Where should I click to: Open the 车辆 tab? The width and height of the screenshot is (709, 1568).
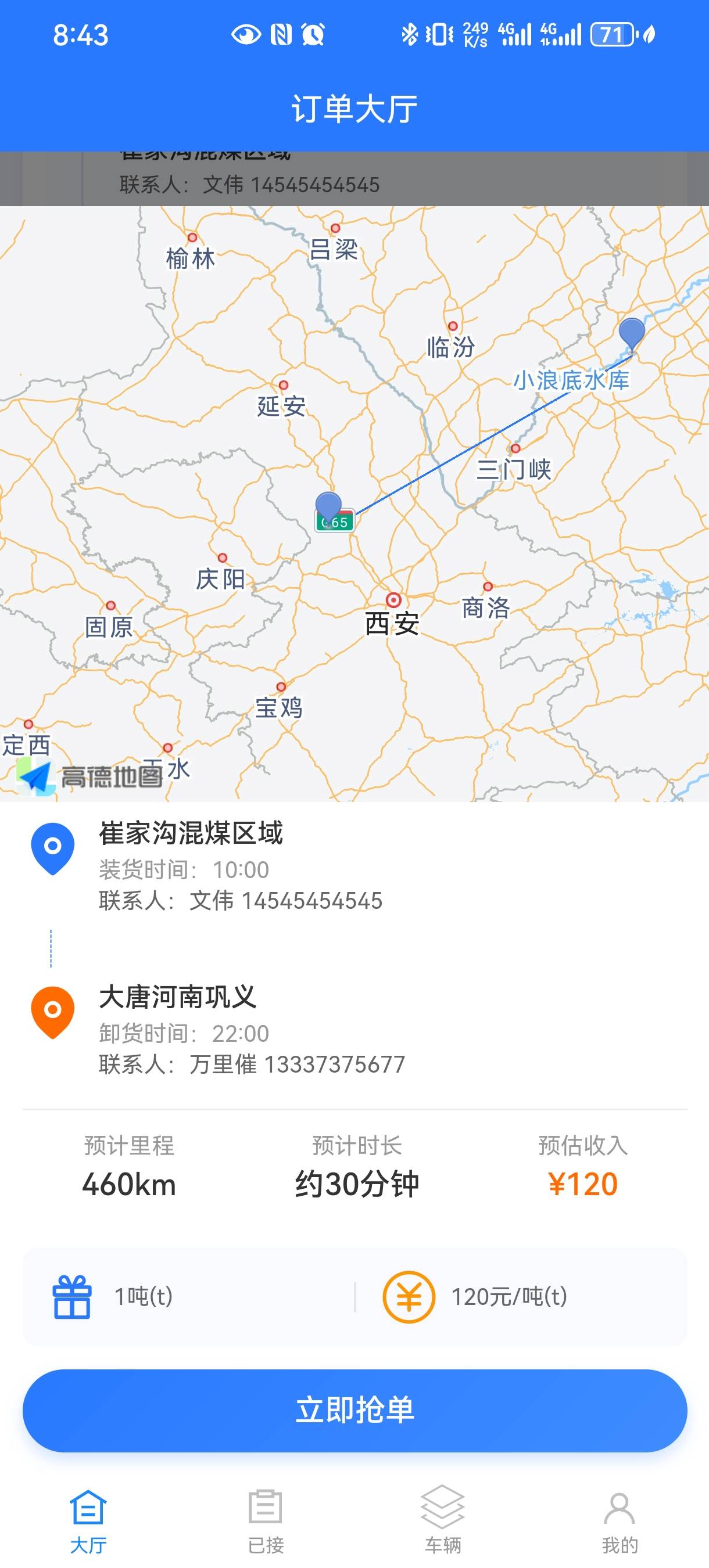pos(443,1520)
